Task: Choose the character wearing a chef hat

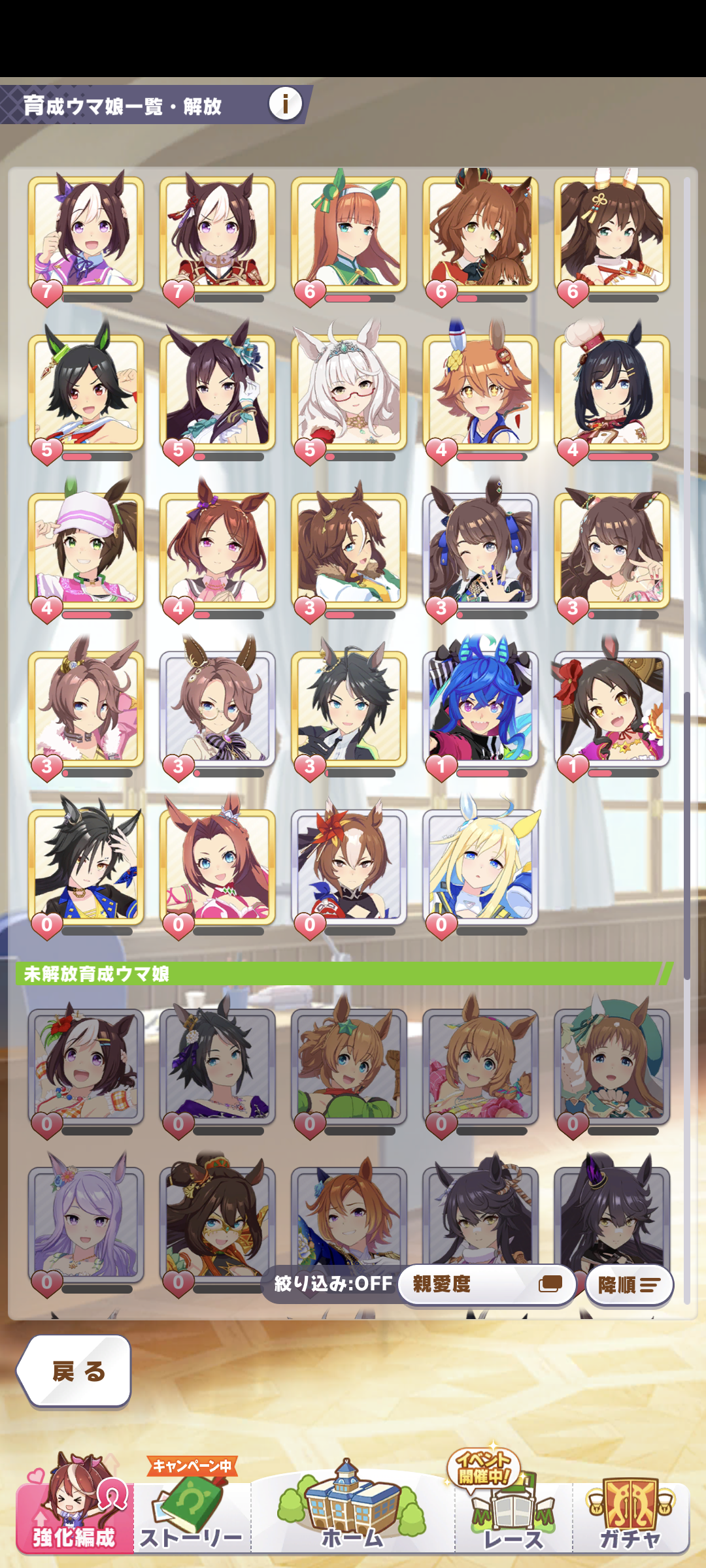Action: [612, 392]
